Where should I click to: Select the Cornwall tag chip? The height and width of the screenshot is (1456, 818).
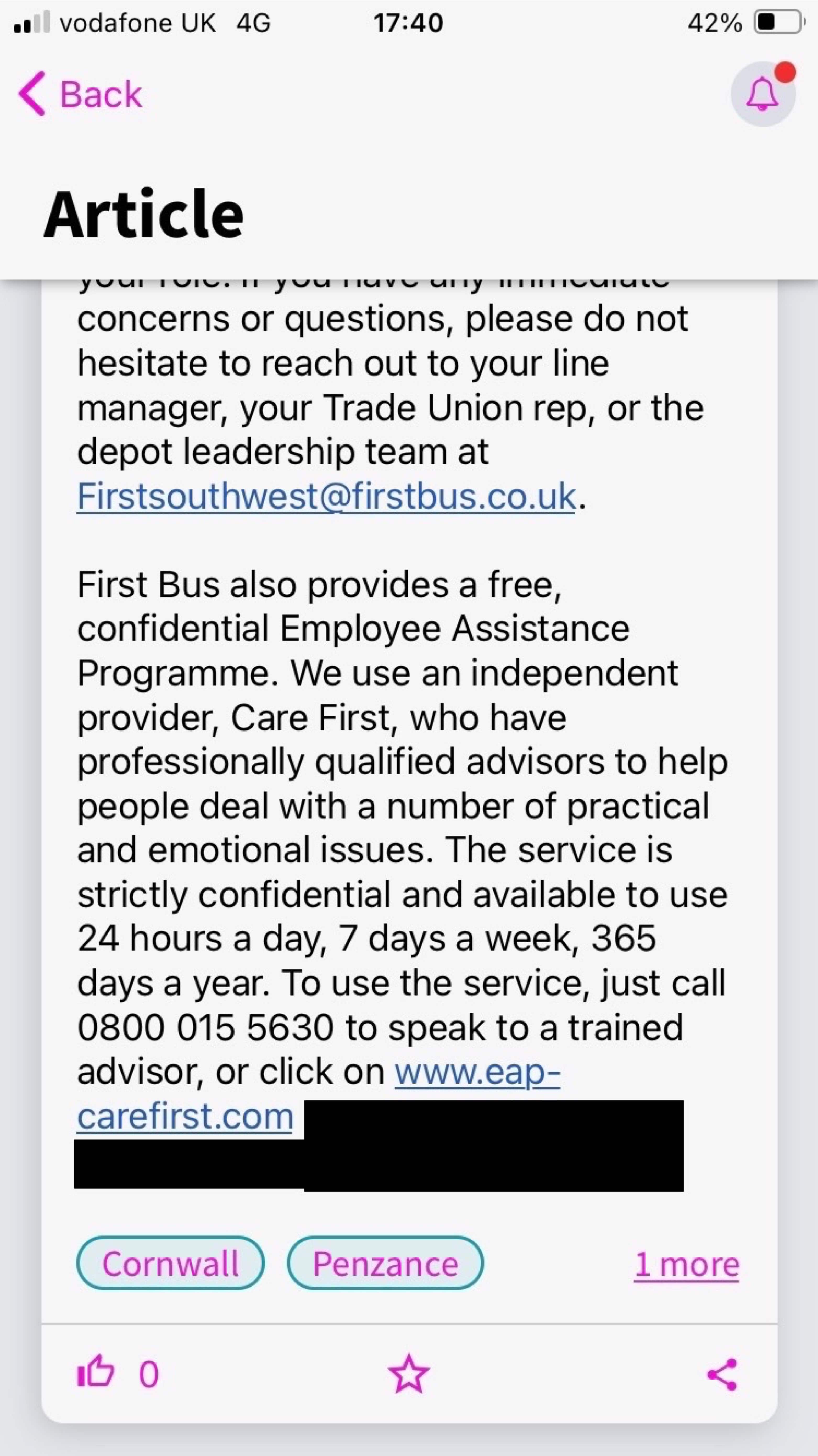point(170,1263)
